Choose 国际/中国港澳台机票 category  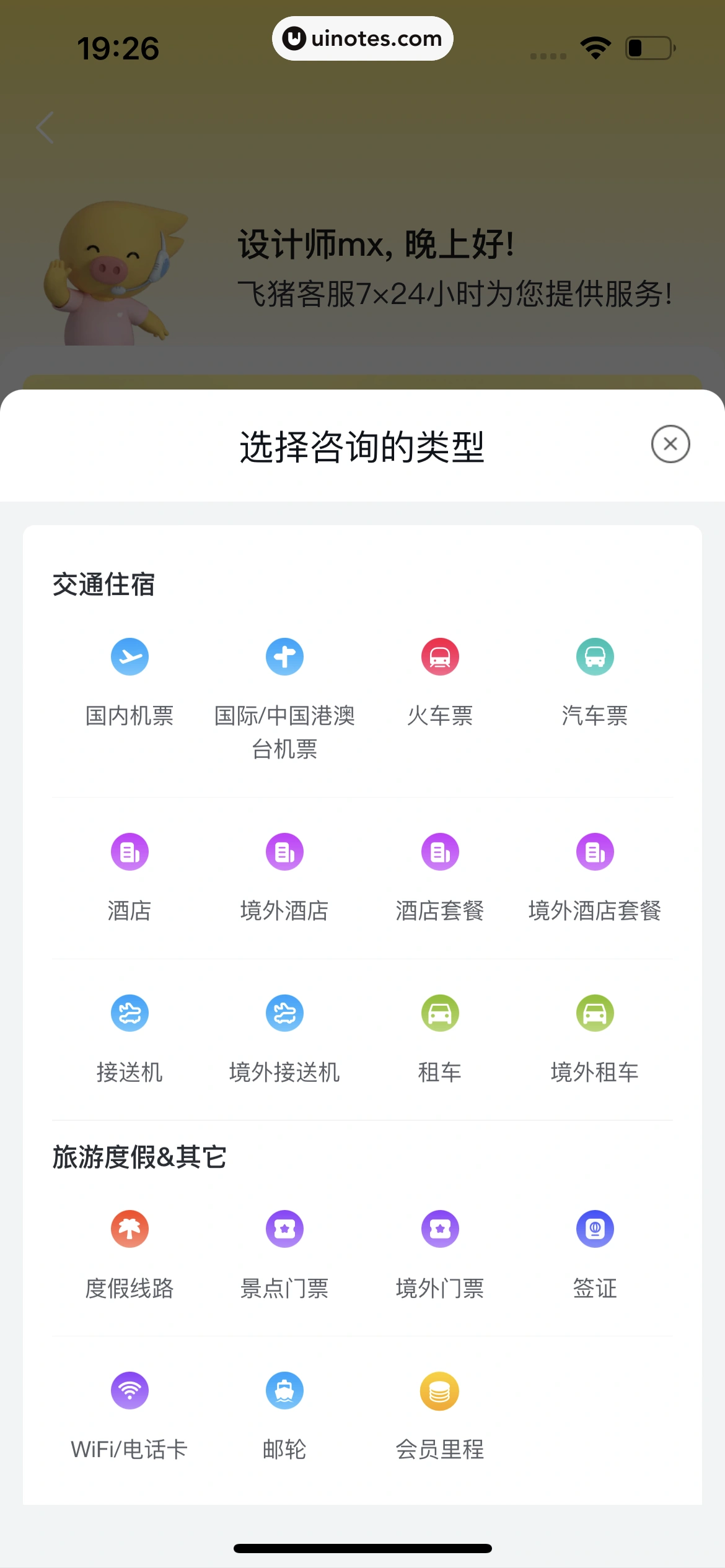(x=284, y=694)
